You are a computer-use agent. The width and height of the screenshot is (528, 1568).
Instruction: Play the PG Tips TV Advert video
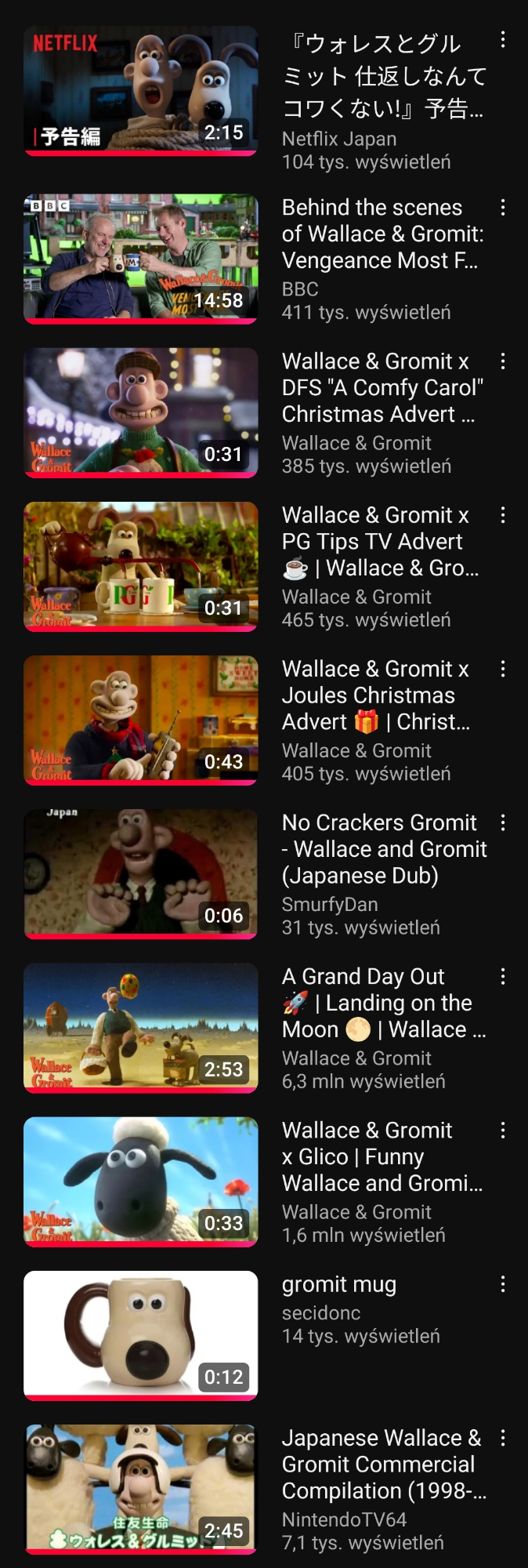[x=141, y=565]
